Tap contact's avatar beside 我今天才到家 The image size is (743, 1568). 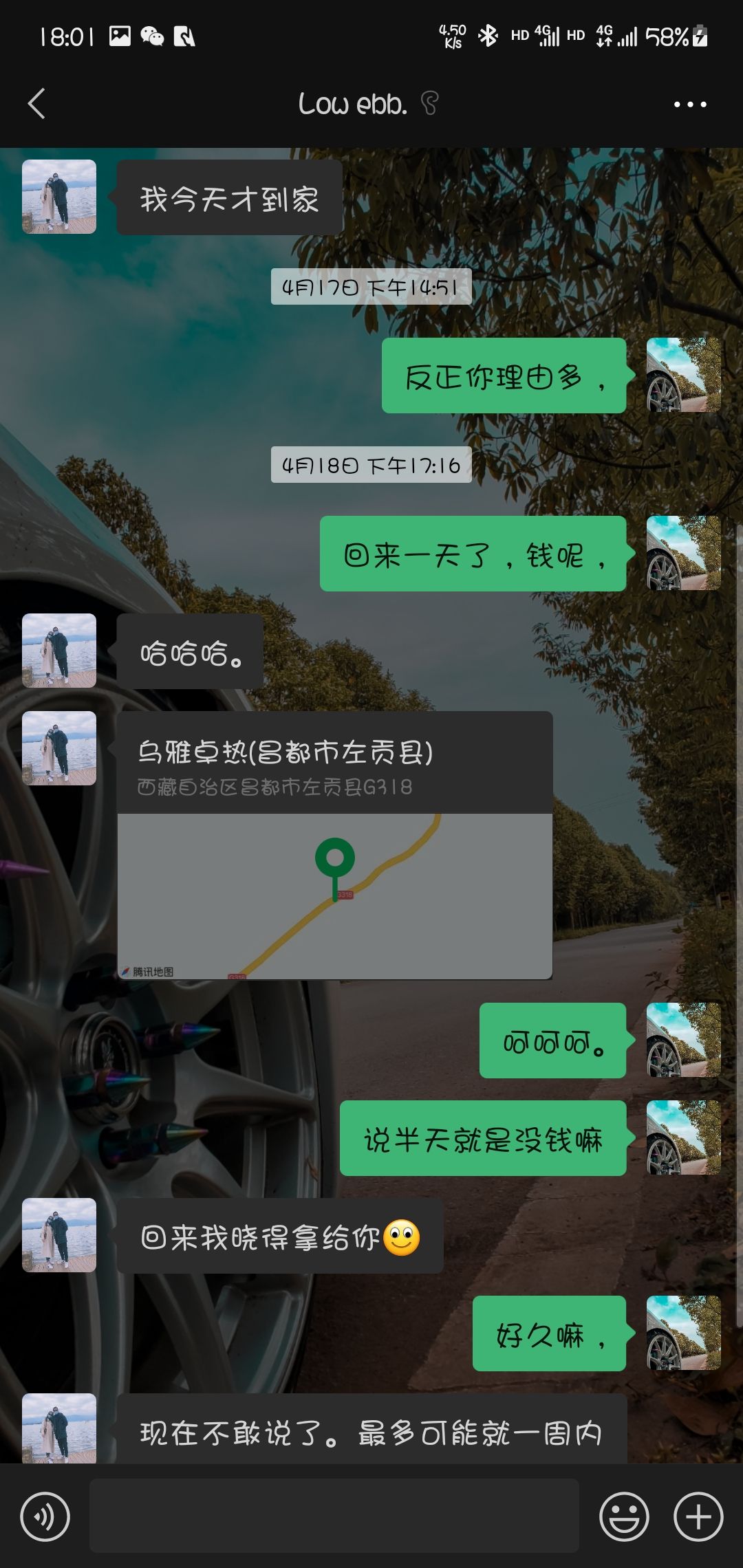tap(59, 197)
